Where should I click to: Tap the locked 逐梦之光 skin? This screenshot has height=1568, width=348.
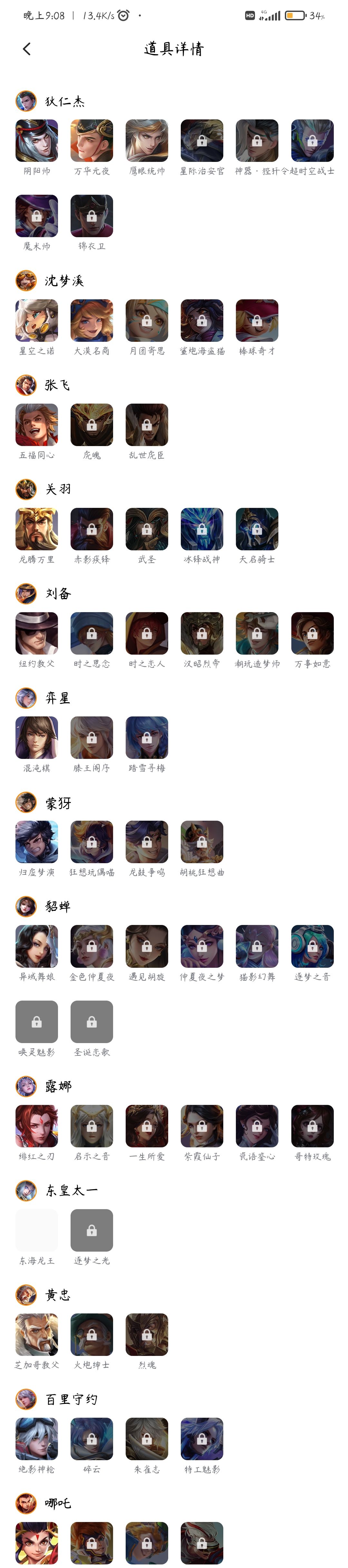pyautogui.click(x=92, y=1230)
